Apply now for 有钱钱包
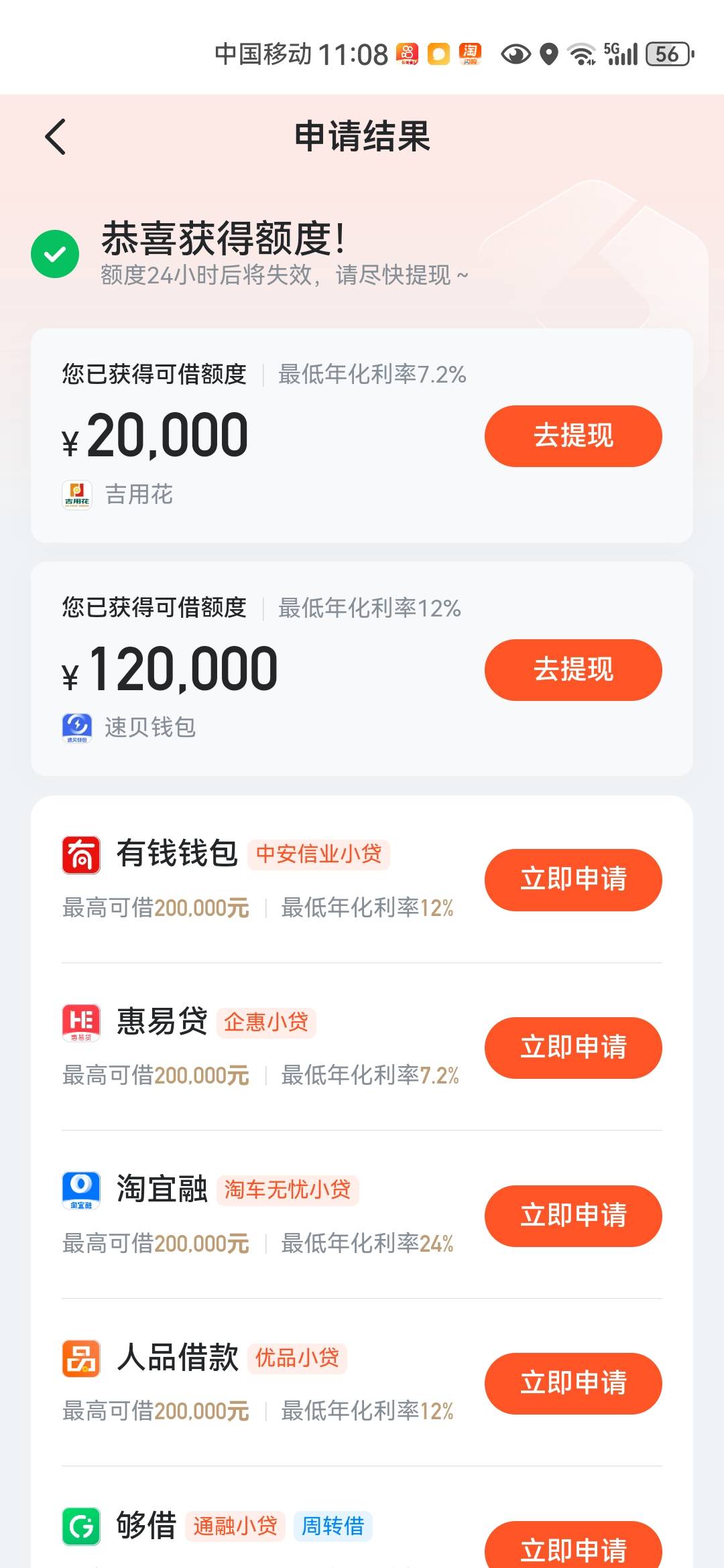 click(x=573, y=880)
